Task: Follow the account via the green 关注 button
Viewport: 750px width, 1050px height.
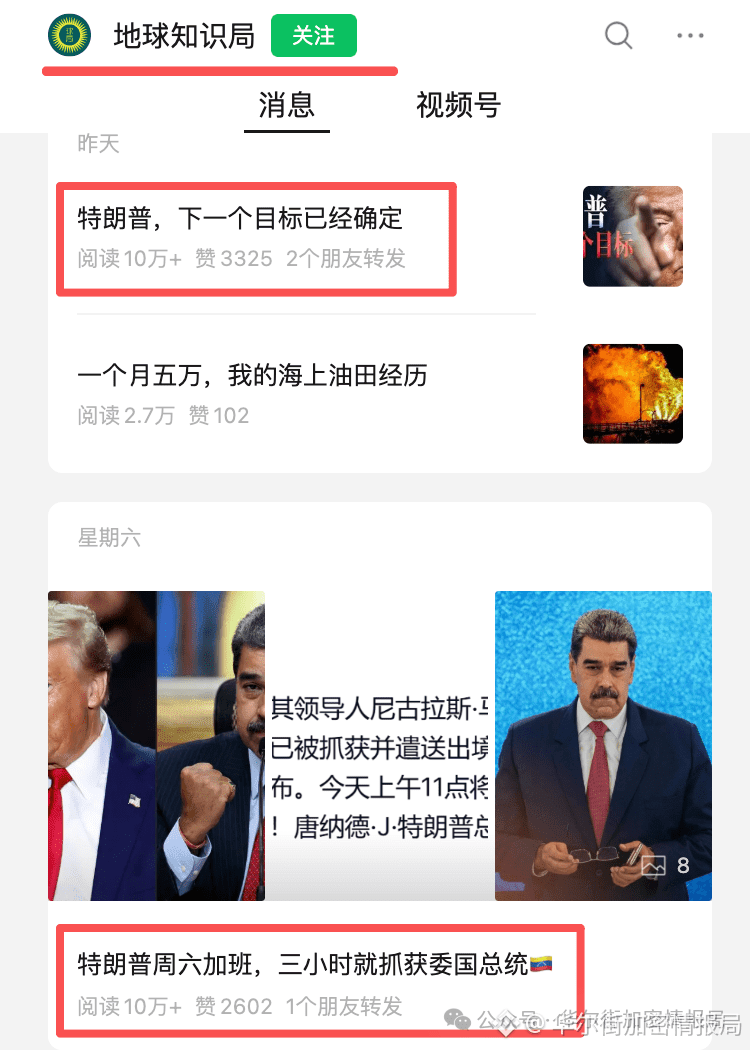Action: point(314,36)
